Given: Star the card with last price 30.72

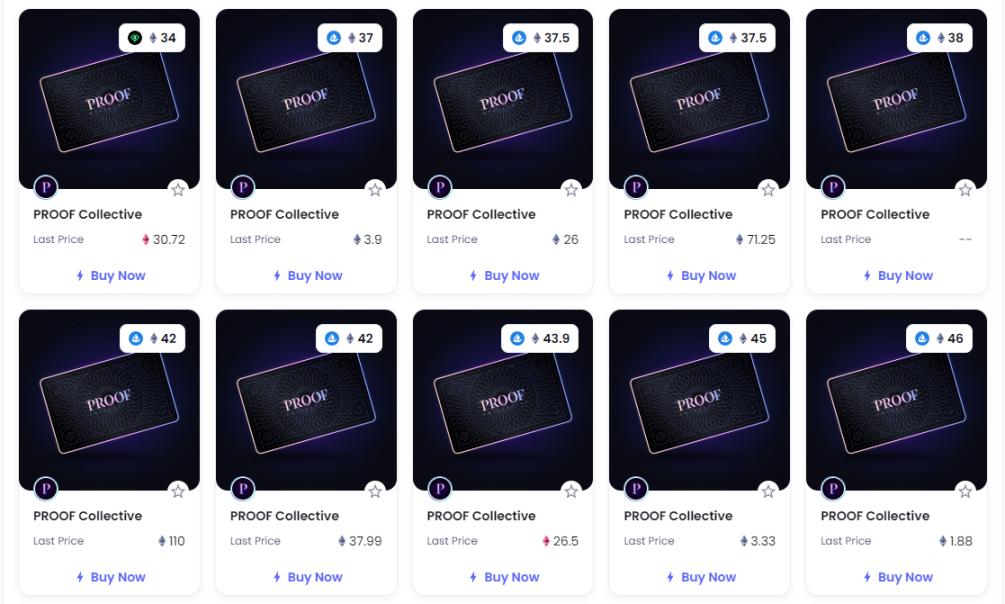Looking at the screenshot, I should tap(178, 189).
